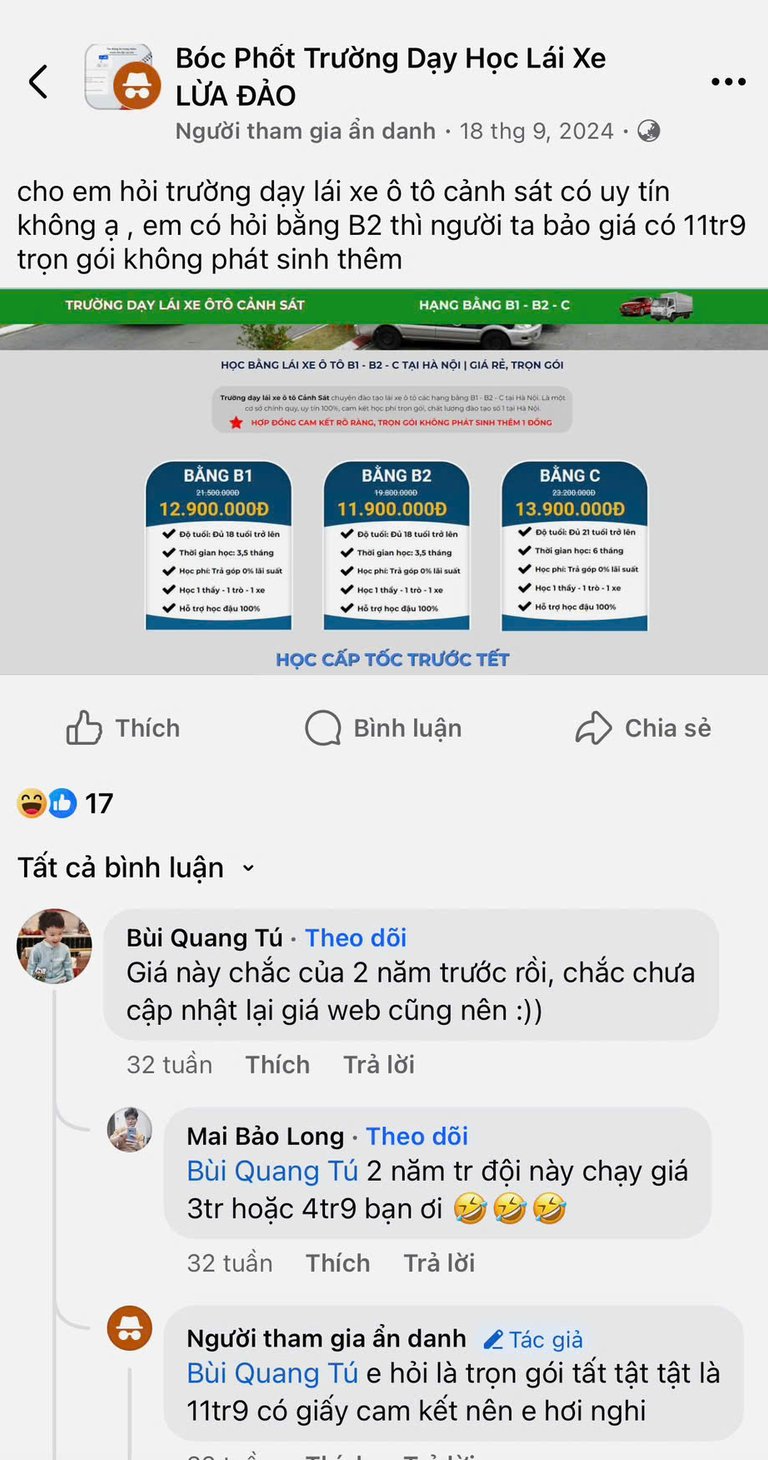The height and width of the screenshot is (1460, 768).
Task: Tap Bình luận to comment on post
Action: [384, 728]
